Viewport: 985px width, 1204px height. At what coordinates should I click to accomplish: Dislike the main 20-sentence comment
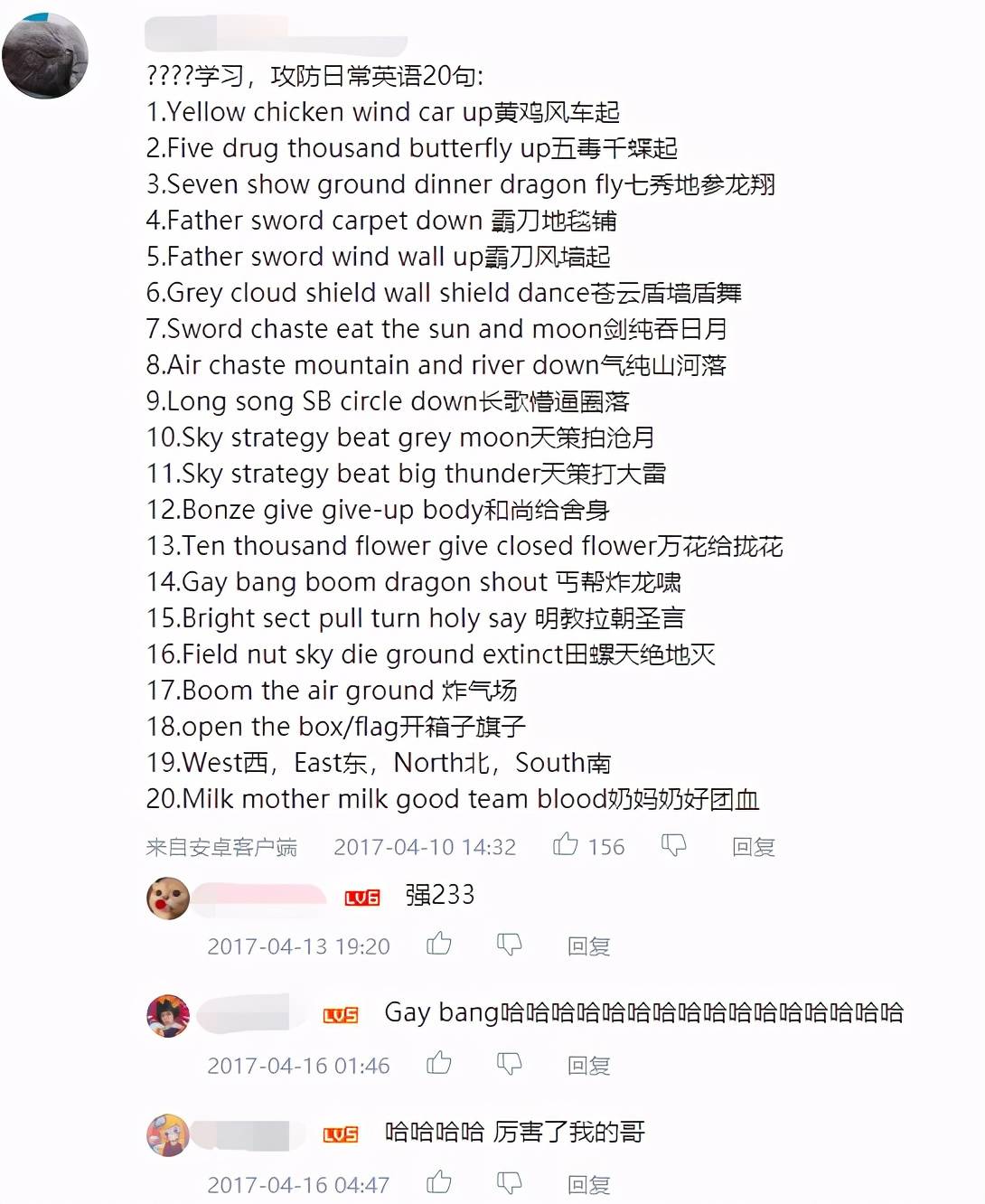673,846
